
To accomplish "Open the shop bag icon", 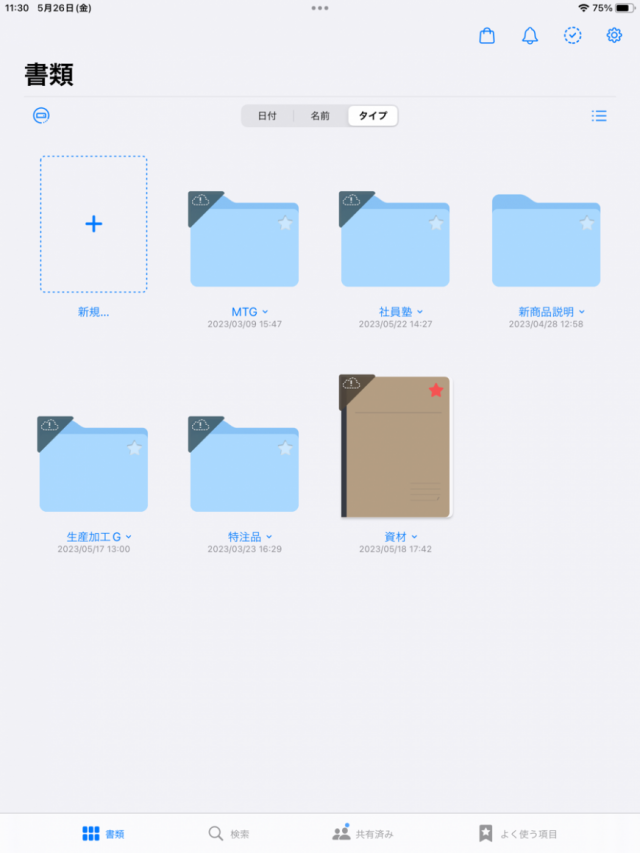I will [487, 36].
